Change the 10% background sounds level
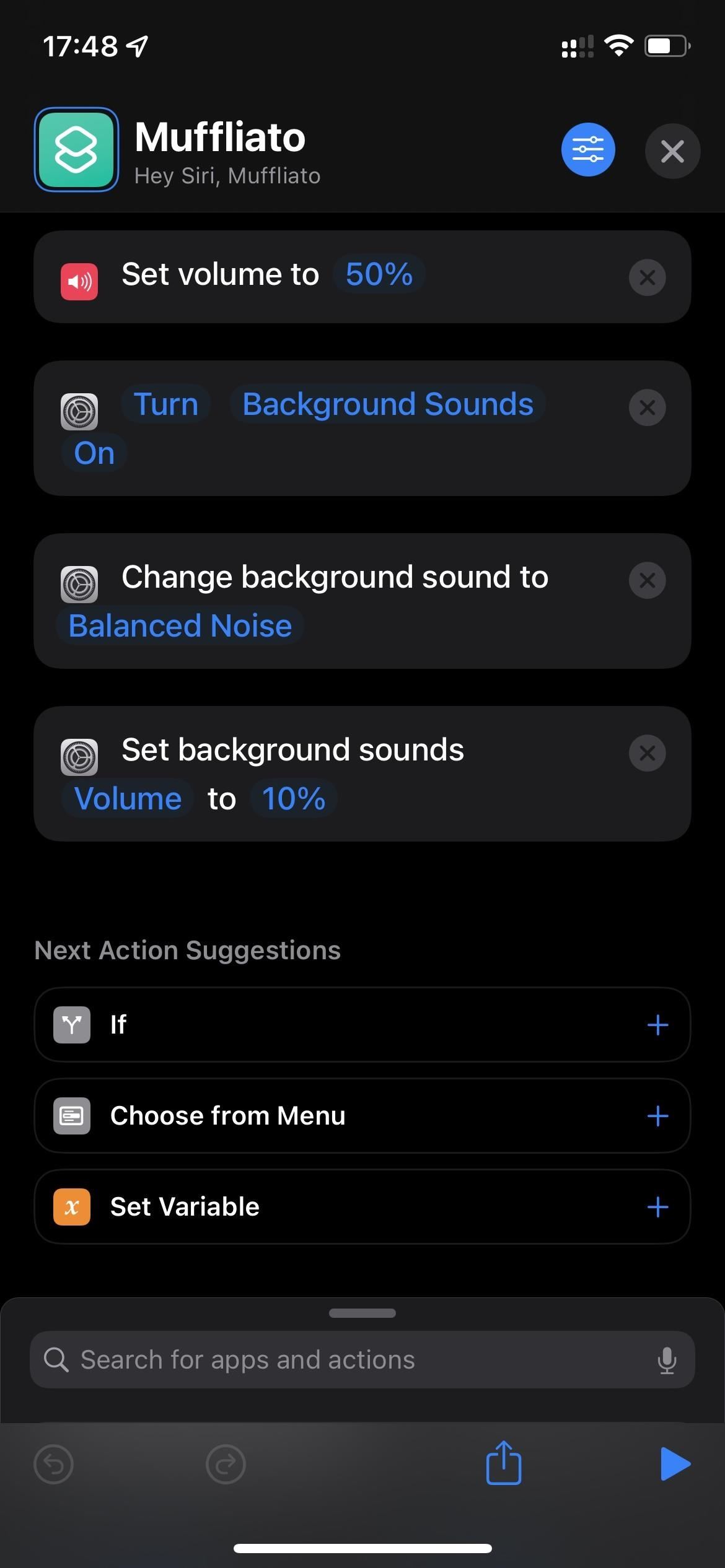The image size is (725, 1568). [x=294, y=799]
